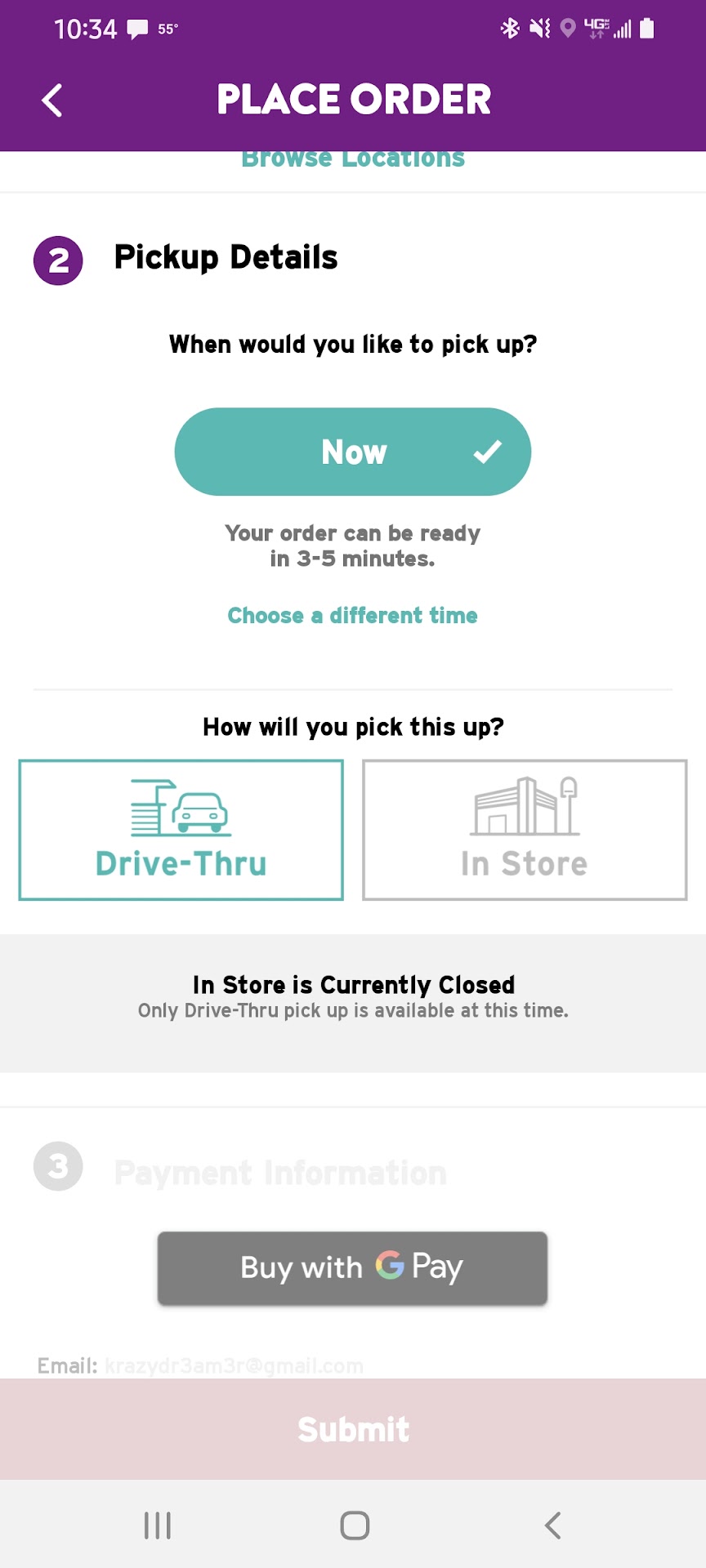Viewport: 706px width, 1568px height.
Task: Open the recent apps view
Action: pyautogui.click(x=158, y=1525)
